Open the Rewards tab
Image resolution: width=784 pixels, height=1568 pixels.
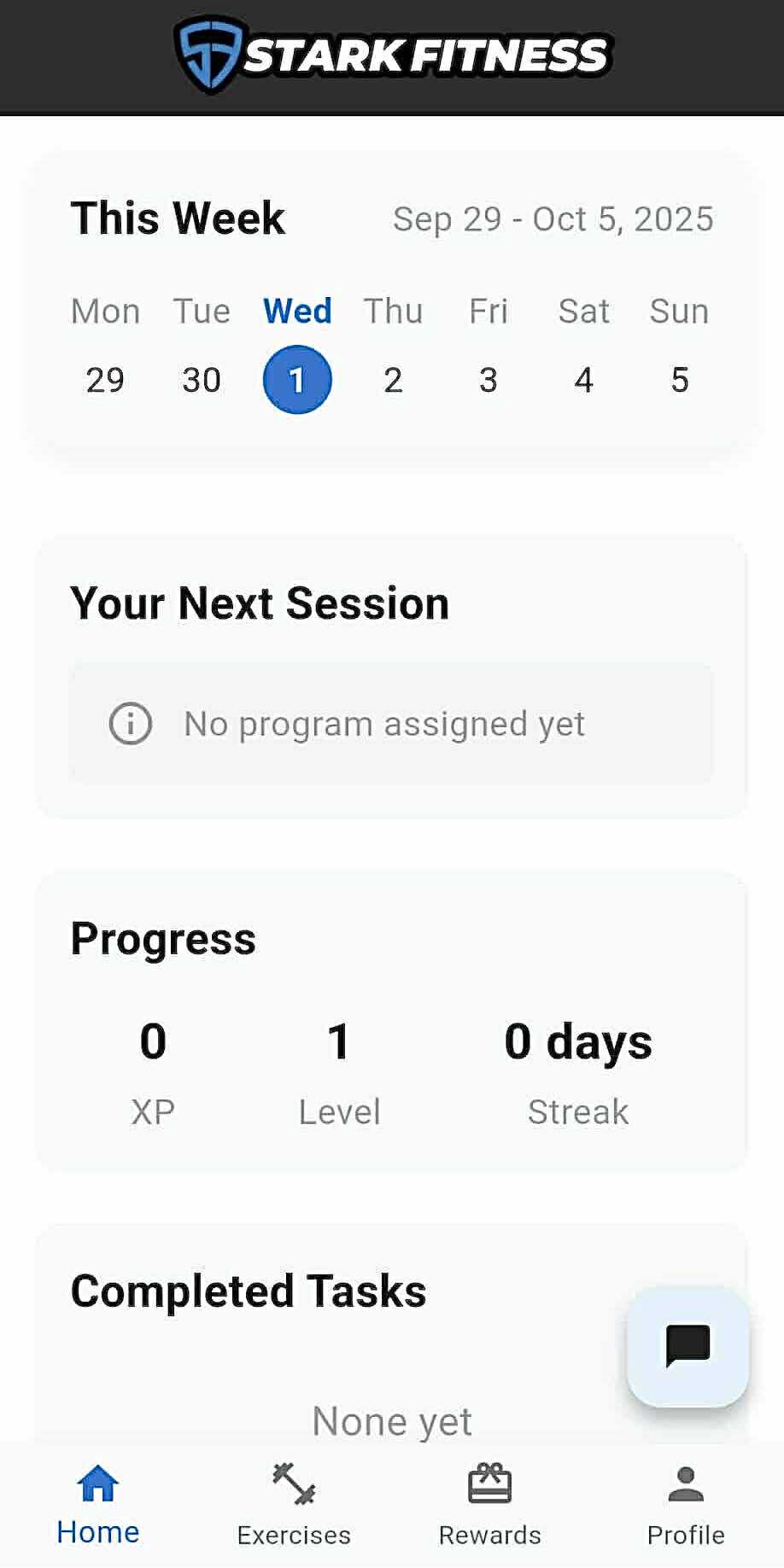(x=489, y=1504)
